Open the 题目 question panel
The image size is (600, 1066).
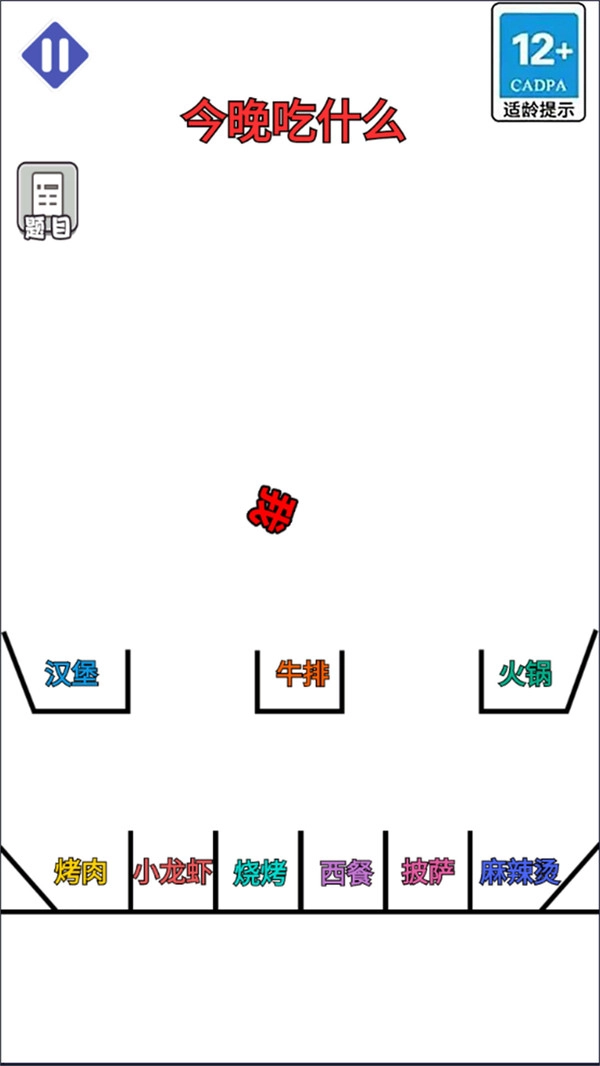48,201
